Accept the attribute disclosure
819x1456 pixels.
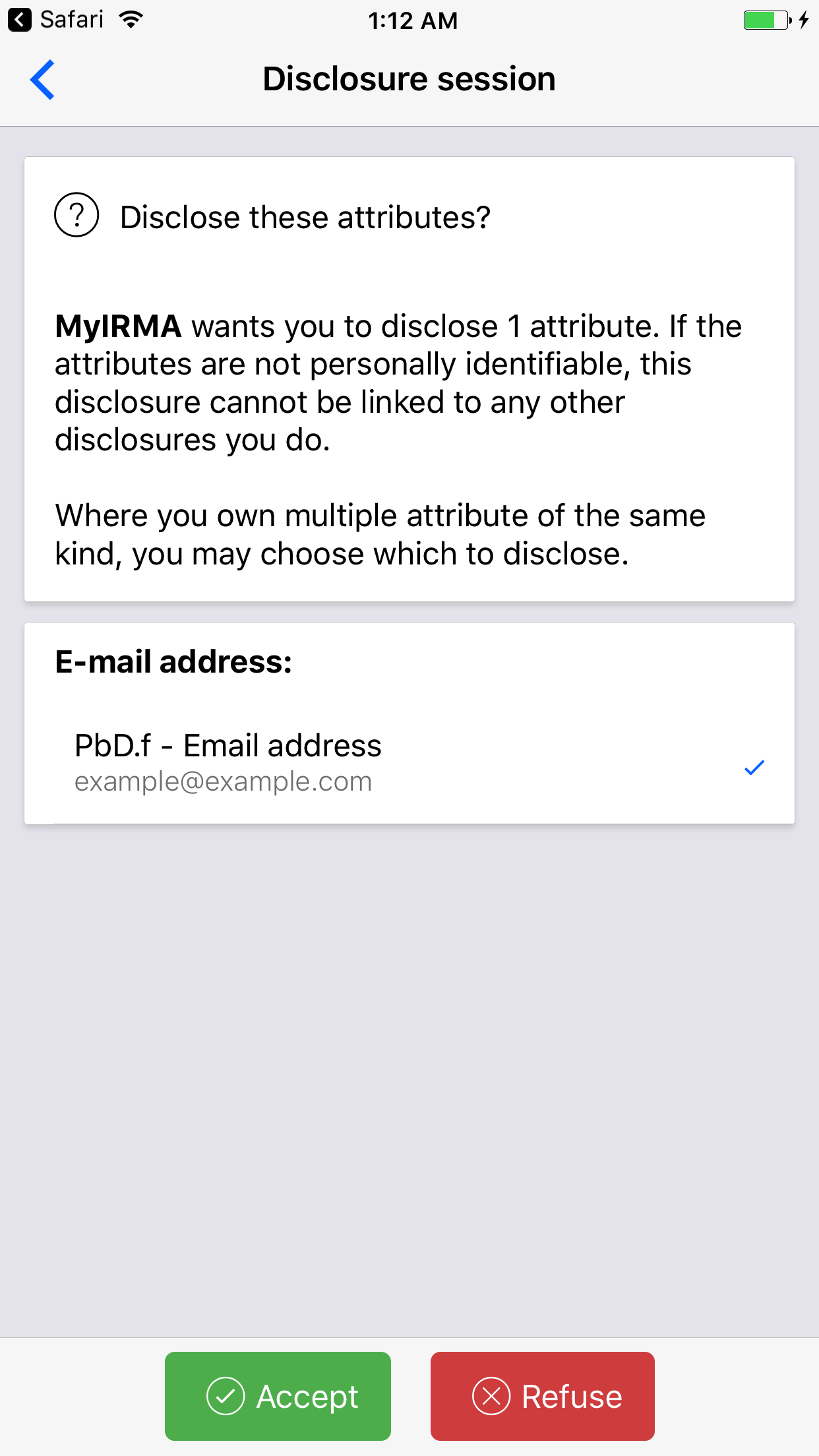(x=278, y=1396)
